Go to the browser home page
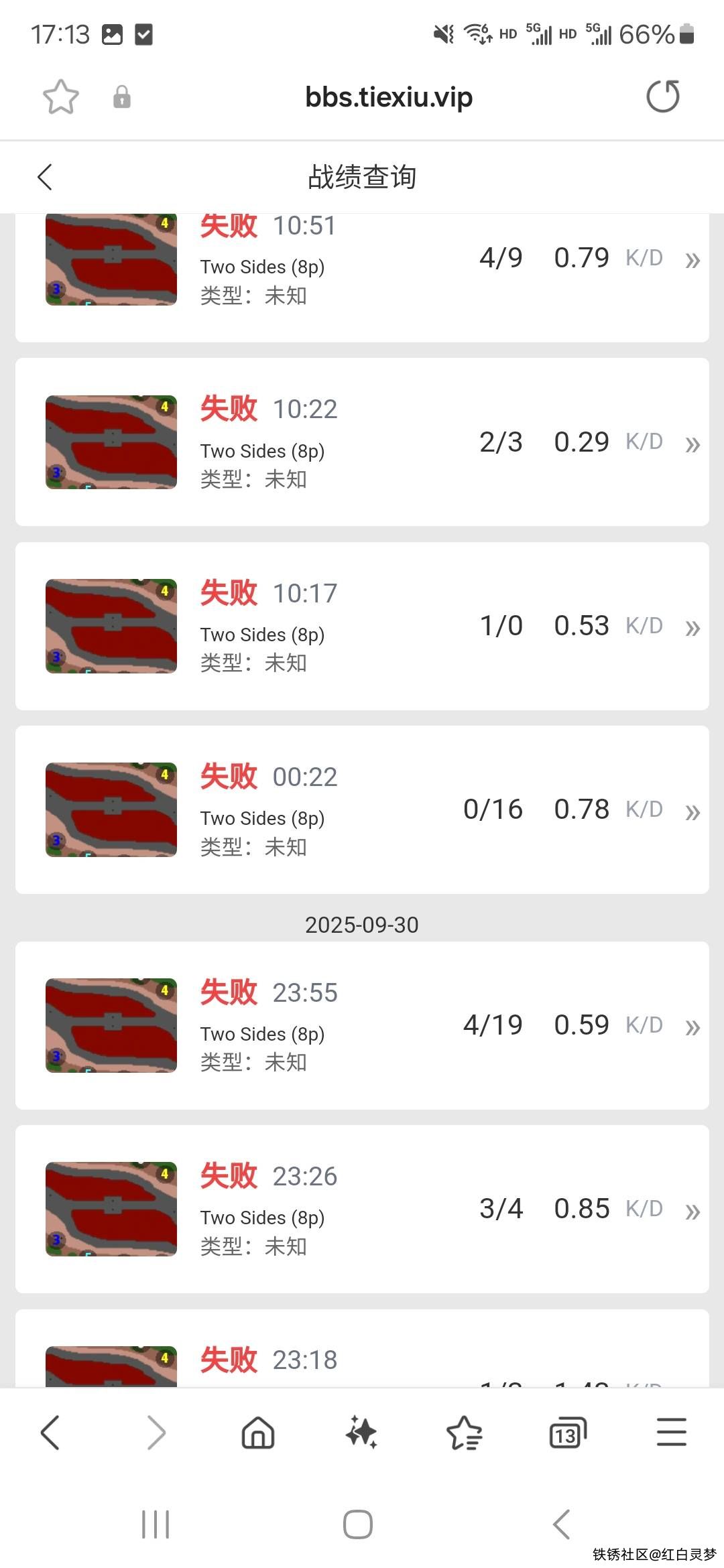 coord(258,1433)
